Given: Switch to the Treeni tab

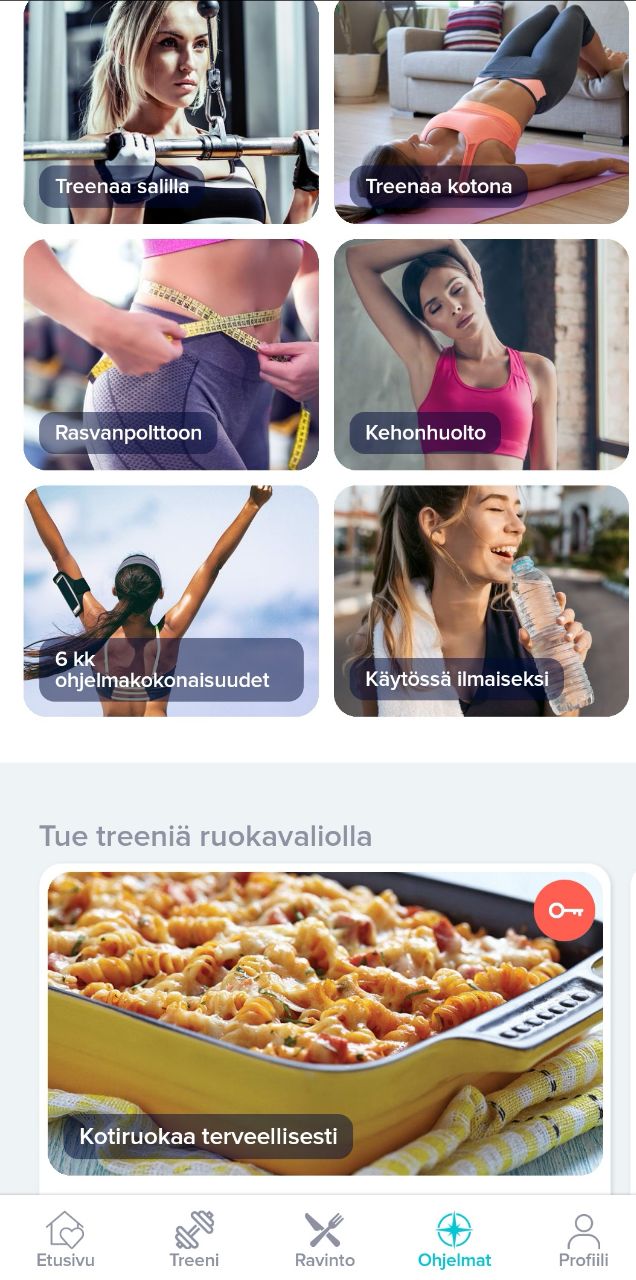Looking at the screenshot, I should point(194,1240).
